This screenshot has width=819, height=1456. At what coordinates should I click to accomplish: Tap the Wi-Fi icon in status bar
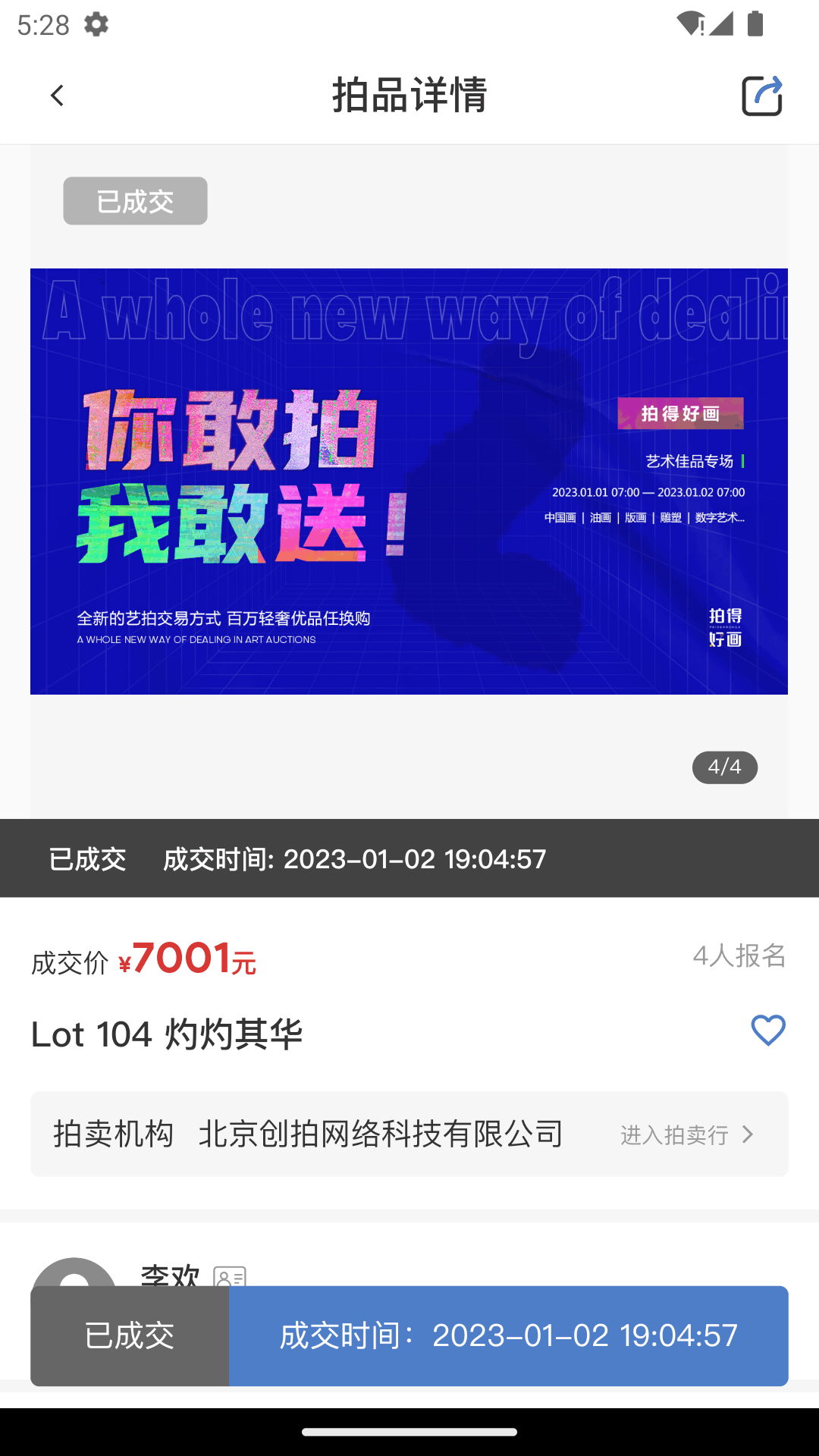click(689, 23)
